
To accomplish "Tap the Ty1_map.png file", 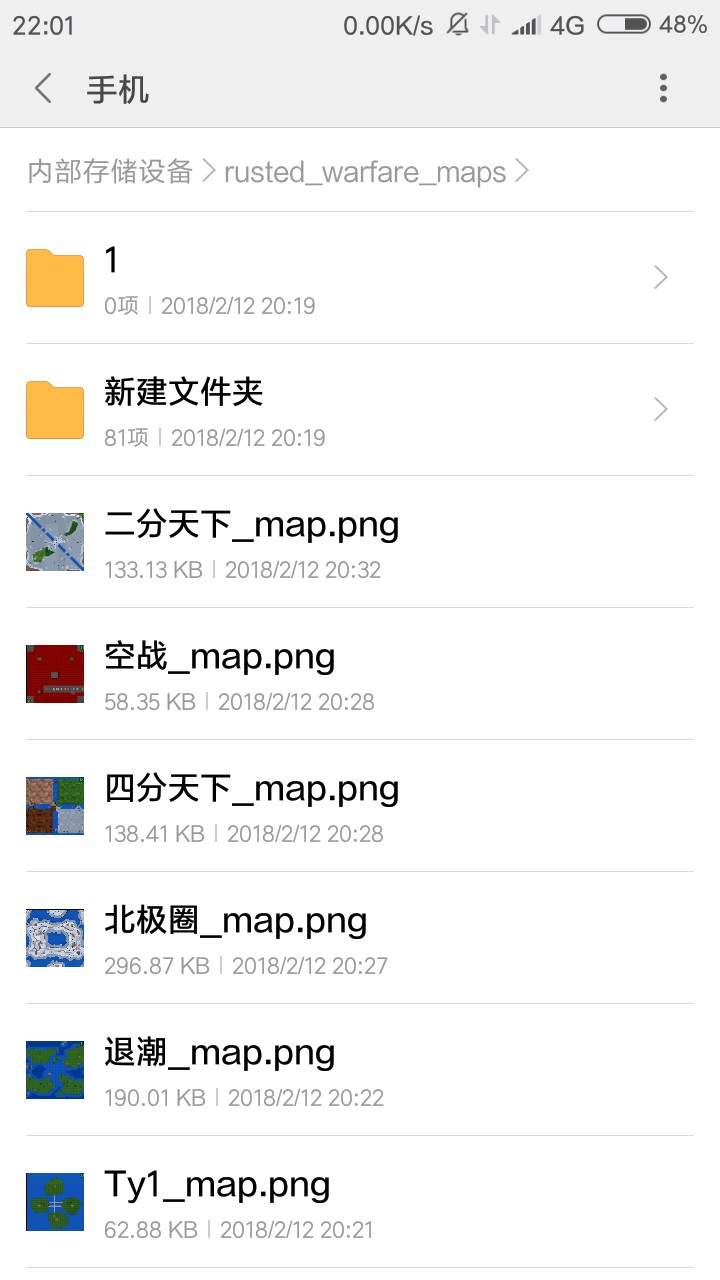I will (x=360, y=1202).
